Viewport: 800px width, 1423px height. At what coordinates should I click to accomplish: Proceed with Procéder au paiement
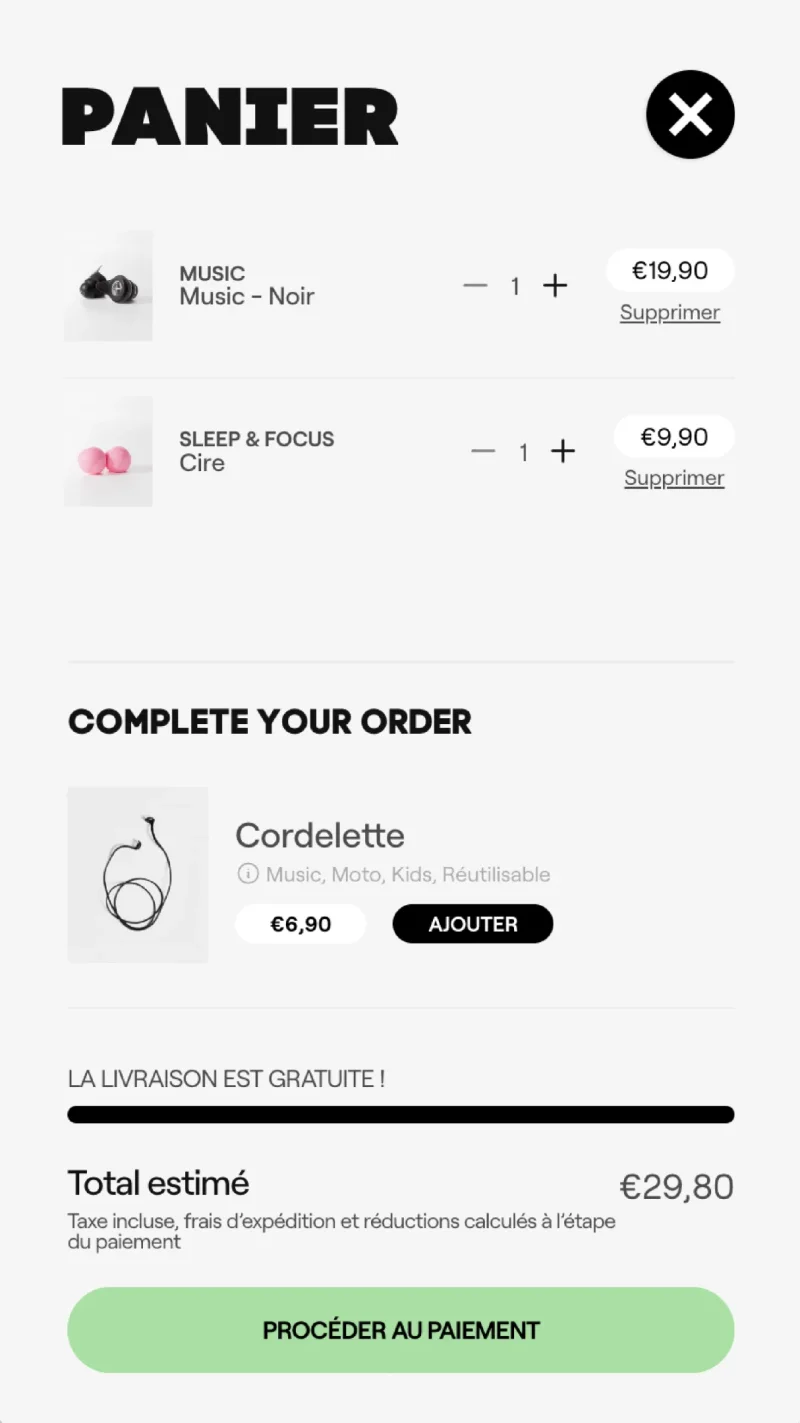tap(400, 1330)
